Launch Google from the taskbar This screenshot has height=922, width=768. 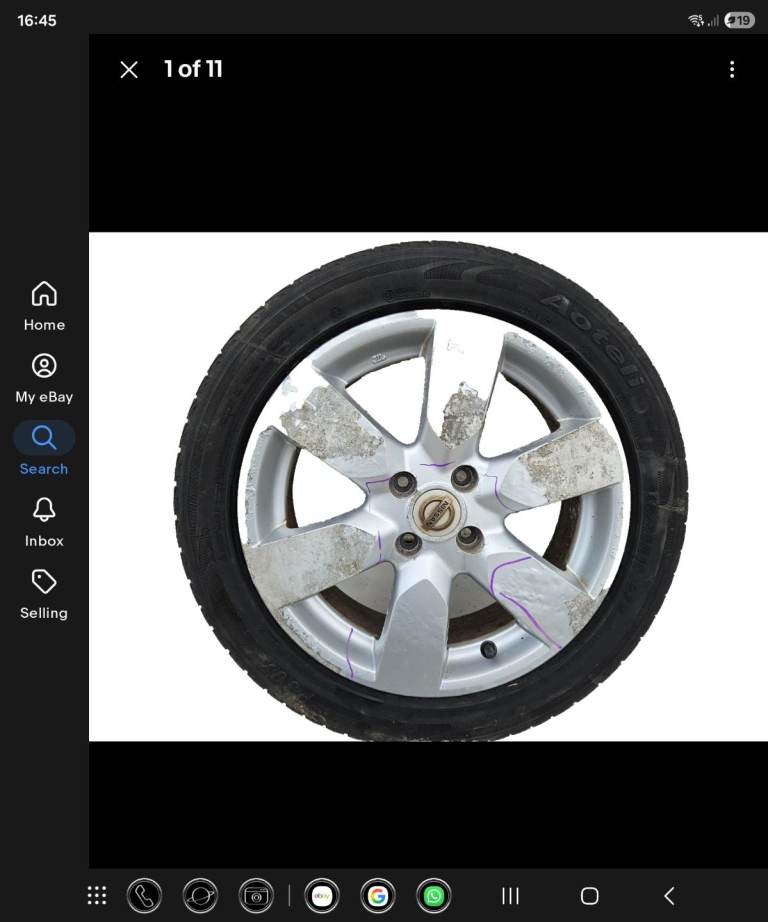pos(378,896)
